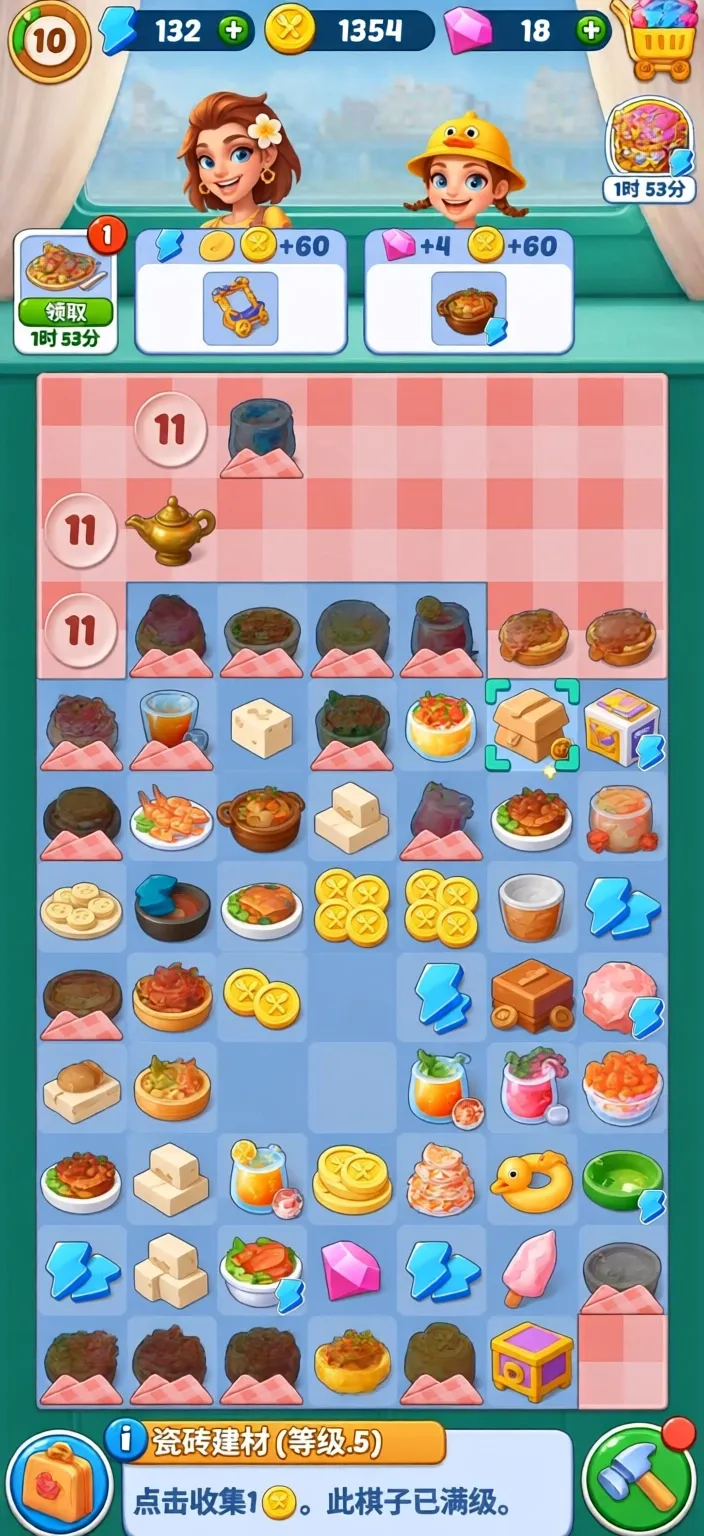Open the shopping cart store
The width and height of the screenshot is (704, 1536).
pos(656,38)
